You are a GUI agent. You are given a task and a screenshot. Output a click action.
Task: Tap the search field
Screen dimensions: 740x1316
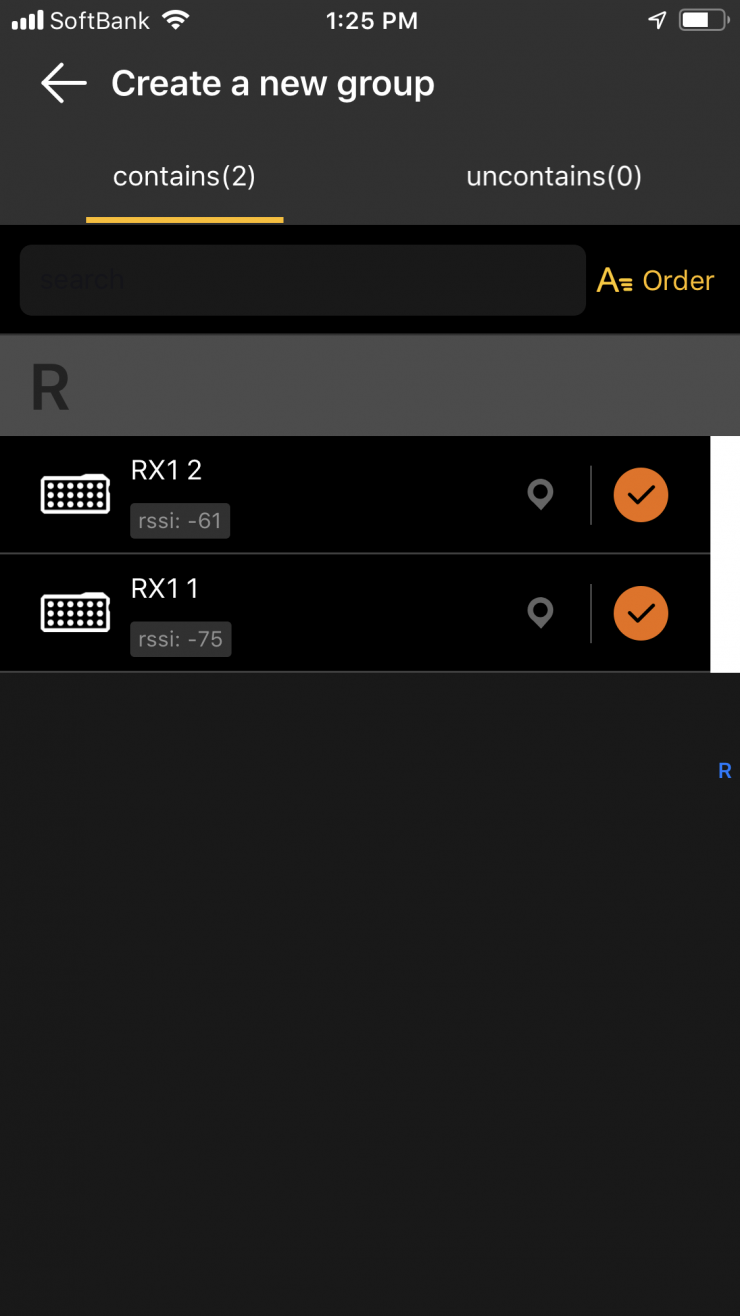pos(302,280)
